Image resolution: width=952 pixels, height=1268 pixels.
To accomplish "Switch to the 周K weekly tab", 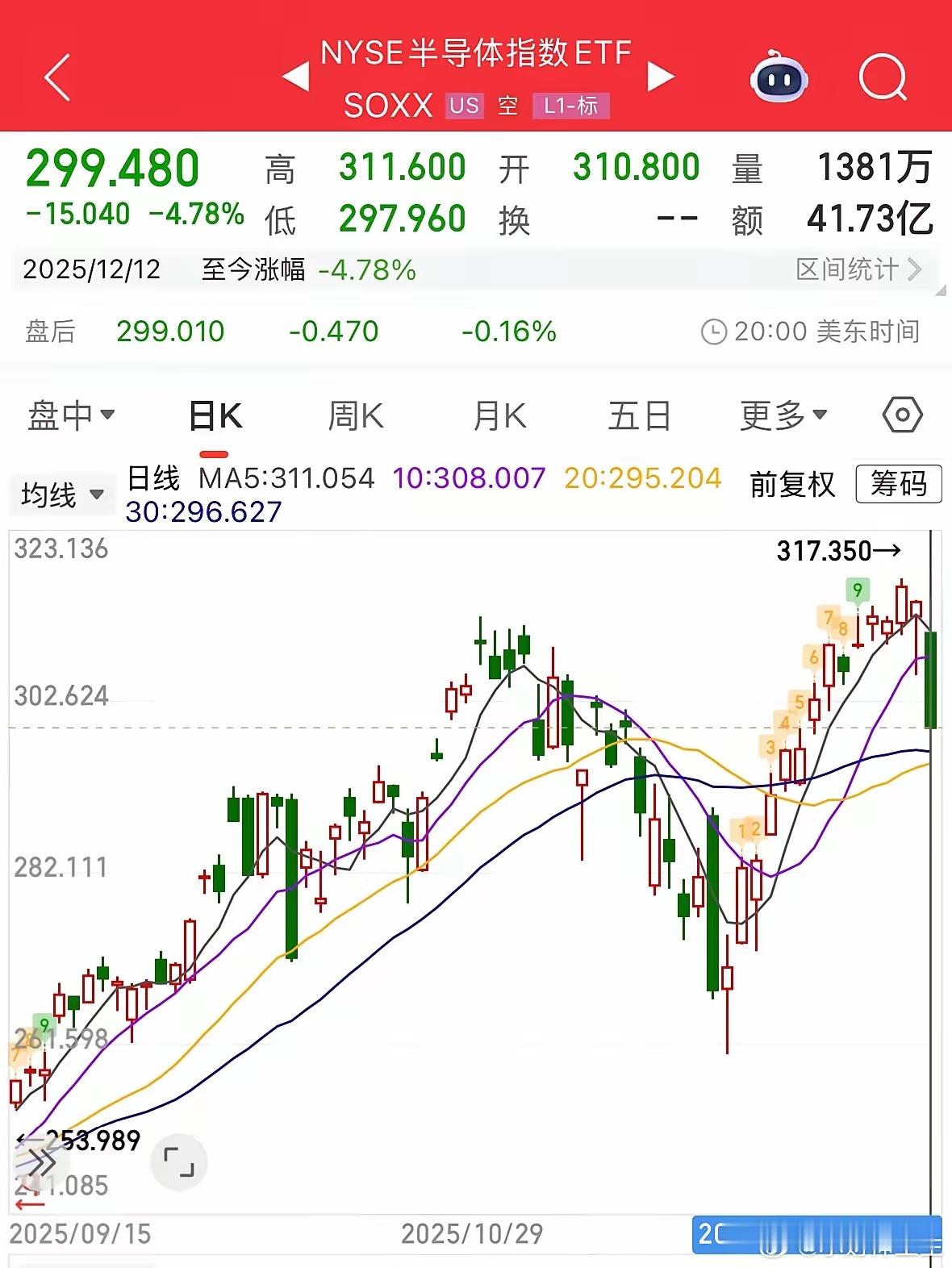I will point(355,415).
